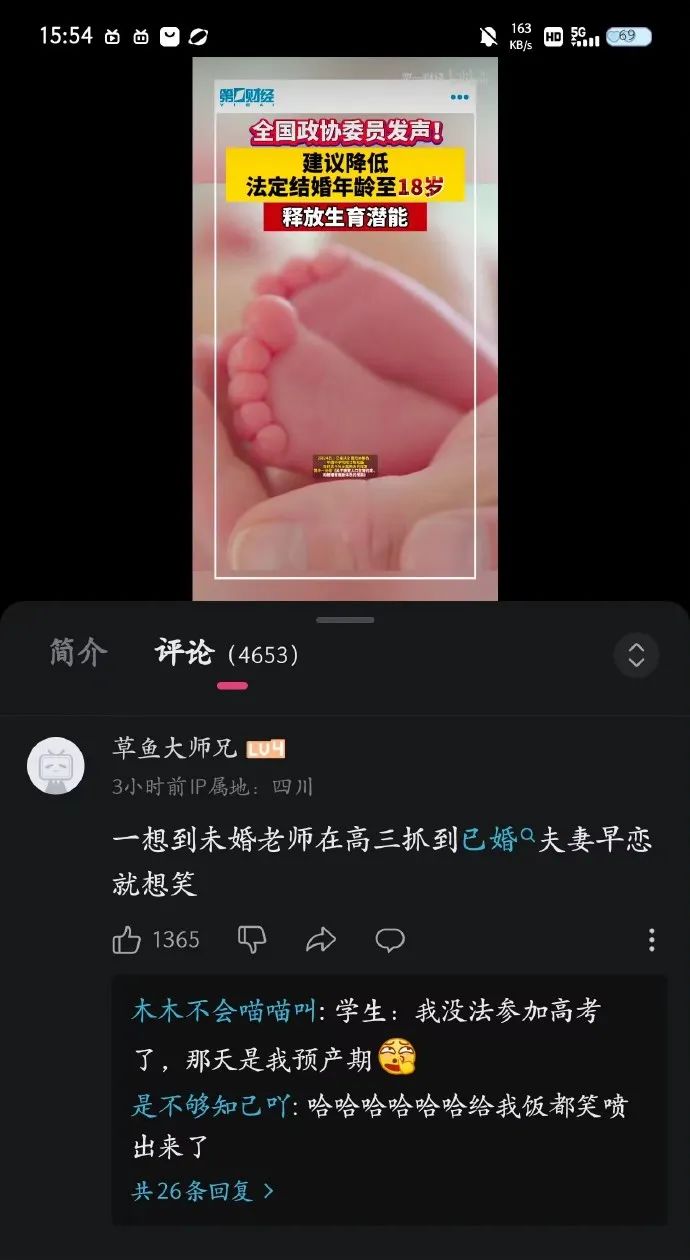Open 是不够知己吖's profile
Image resolution: width=690 pixels, height=1260 pixels.
211,1106
